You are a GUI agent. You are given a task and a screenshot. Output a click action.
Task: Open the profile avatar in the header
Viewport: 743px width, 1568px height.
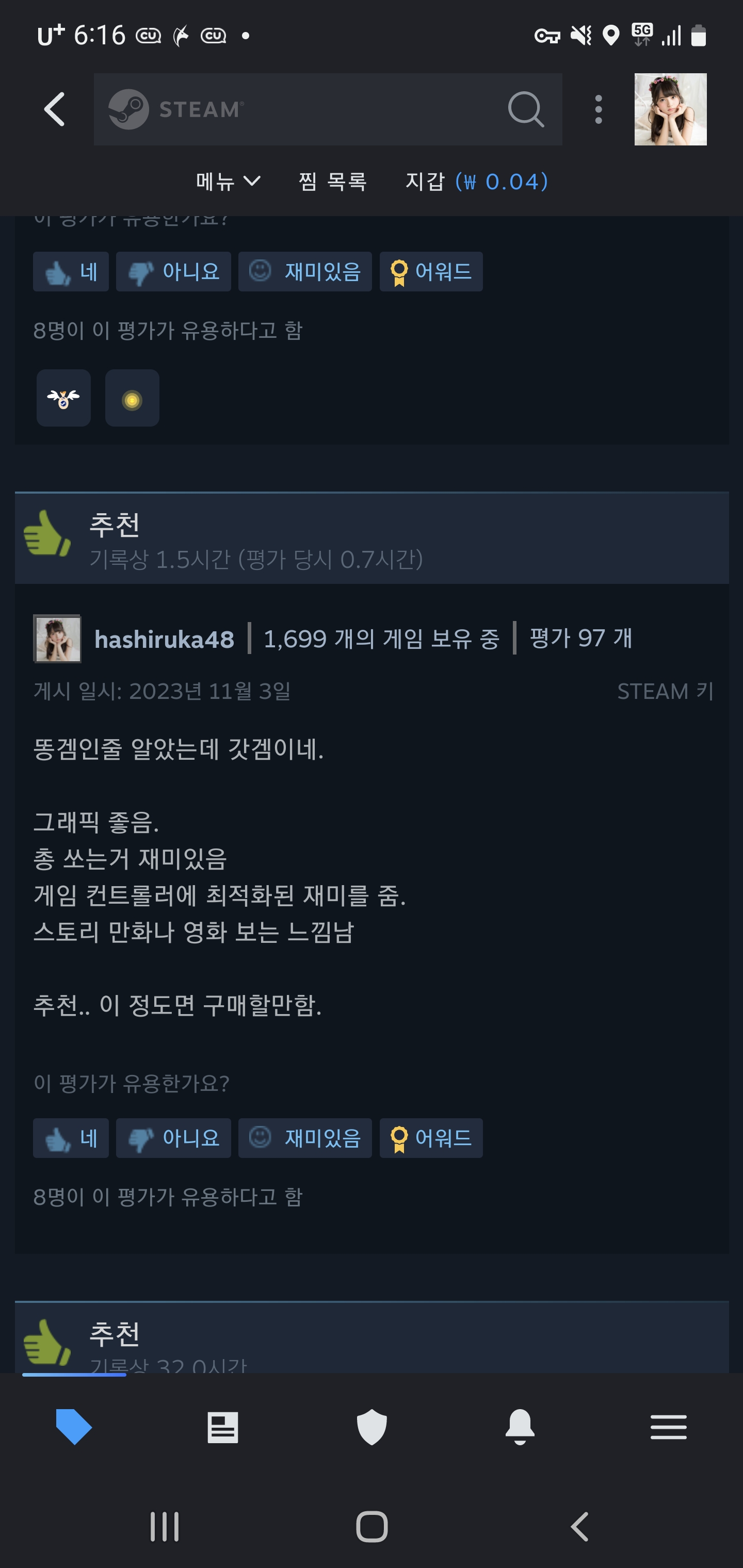tap(671, 109)
